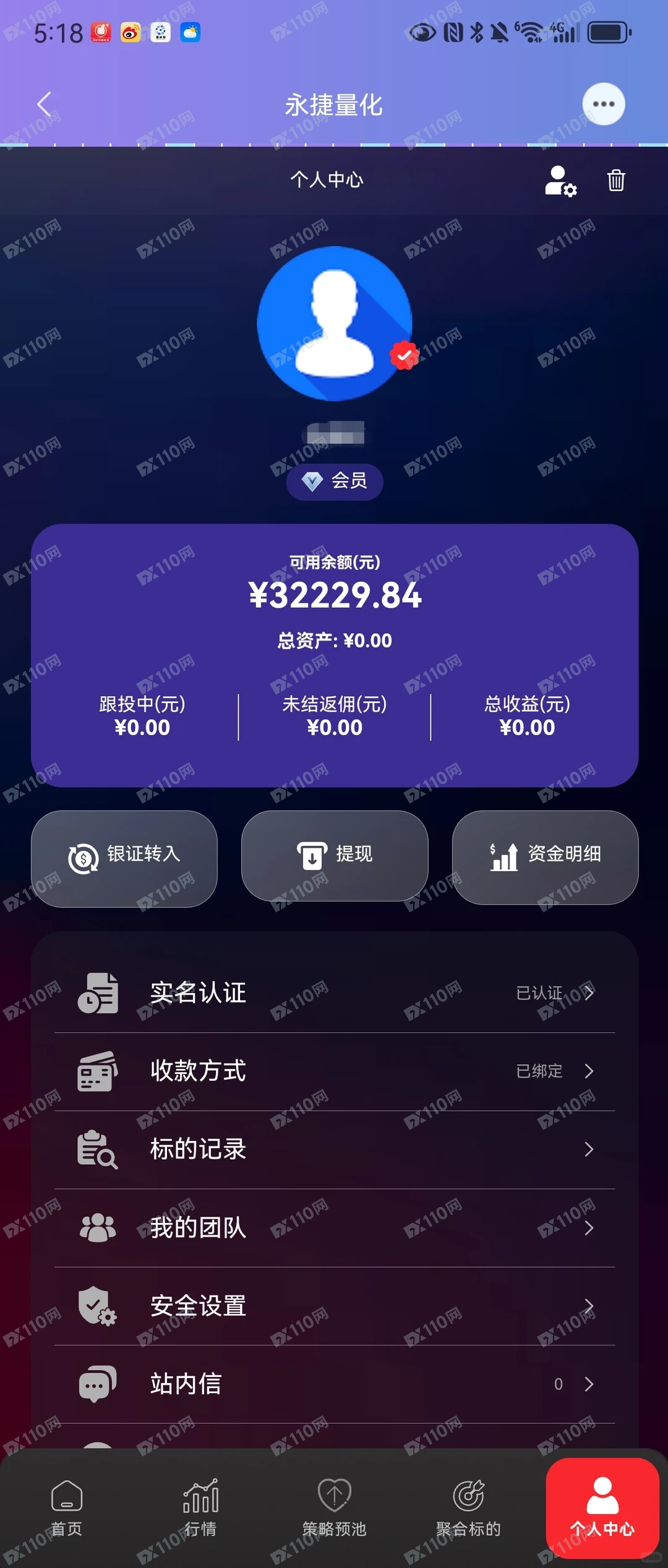Open 实名认证 row
This screenshot has height=1568, width=668.
(x=335, y=993)
